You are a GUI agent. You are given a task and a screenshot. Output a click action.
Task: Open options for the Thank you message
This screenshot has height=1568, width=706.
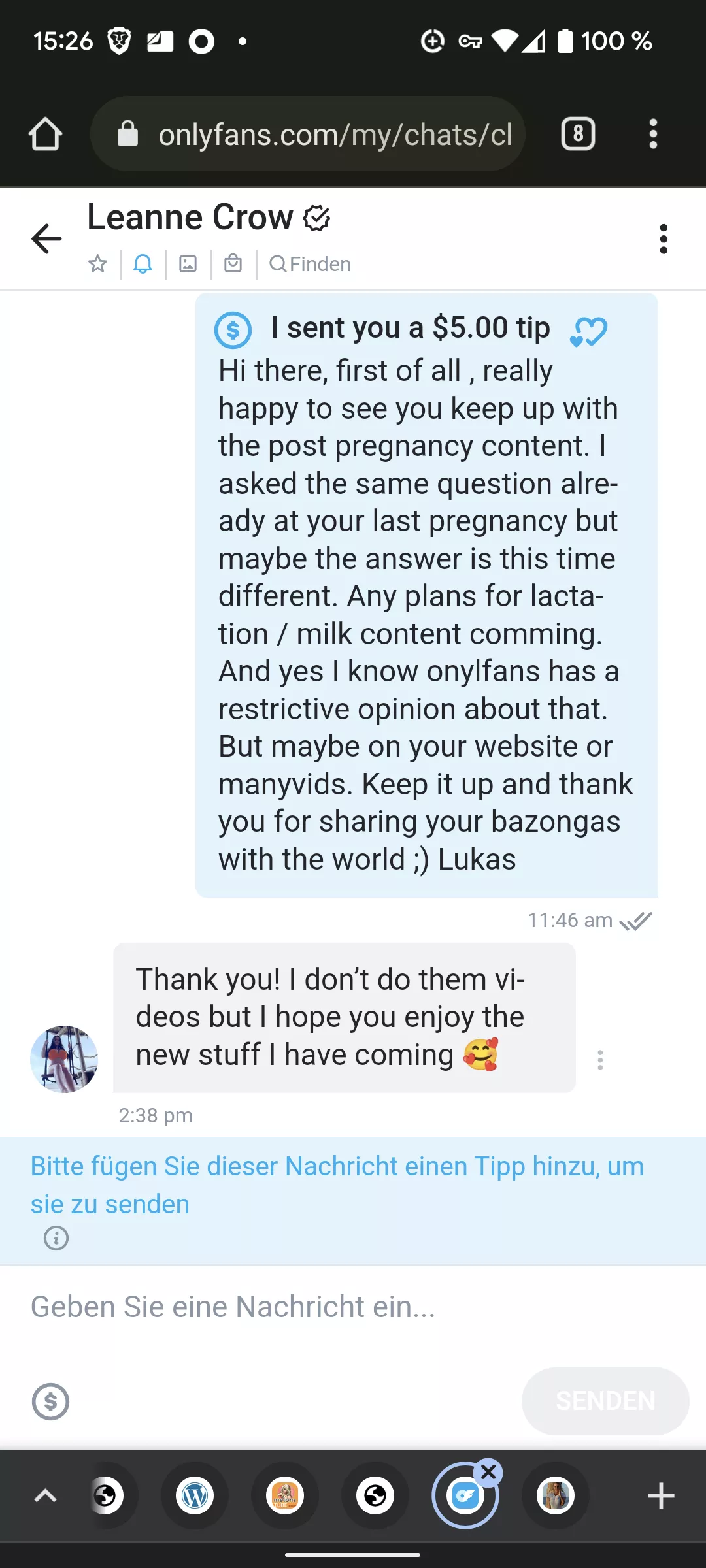pos(600,1060)
